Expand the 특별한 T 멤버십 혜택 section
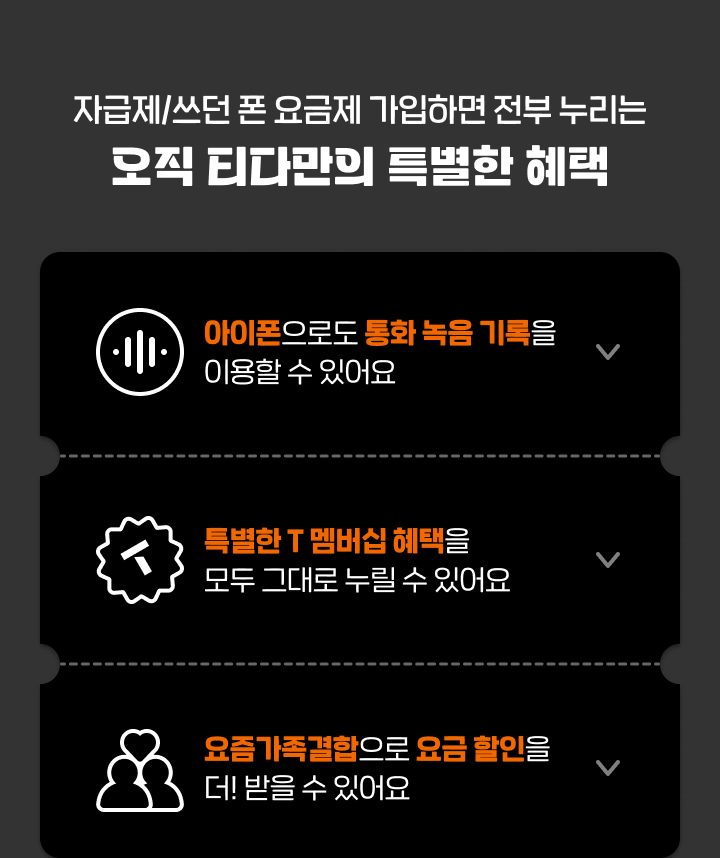This screenshot has height=858, width=720. click(x=607, y=560)
